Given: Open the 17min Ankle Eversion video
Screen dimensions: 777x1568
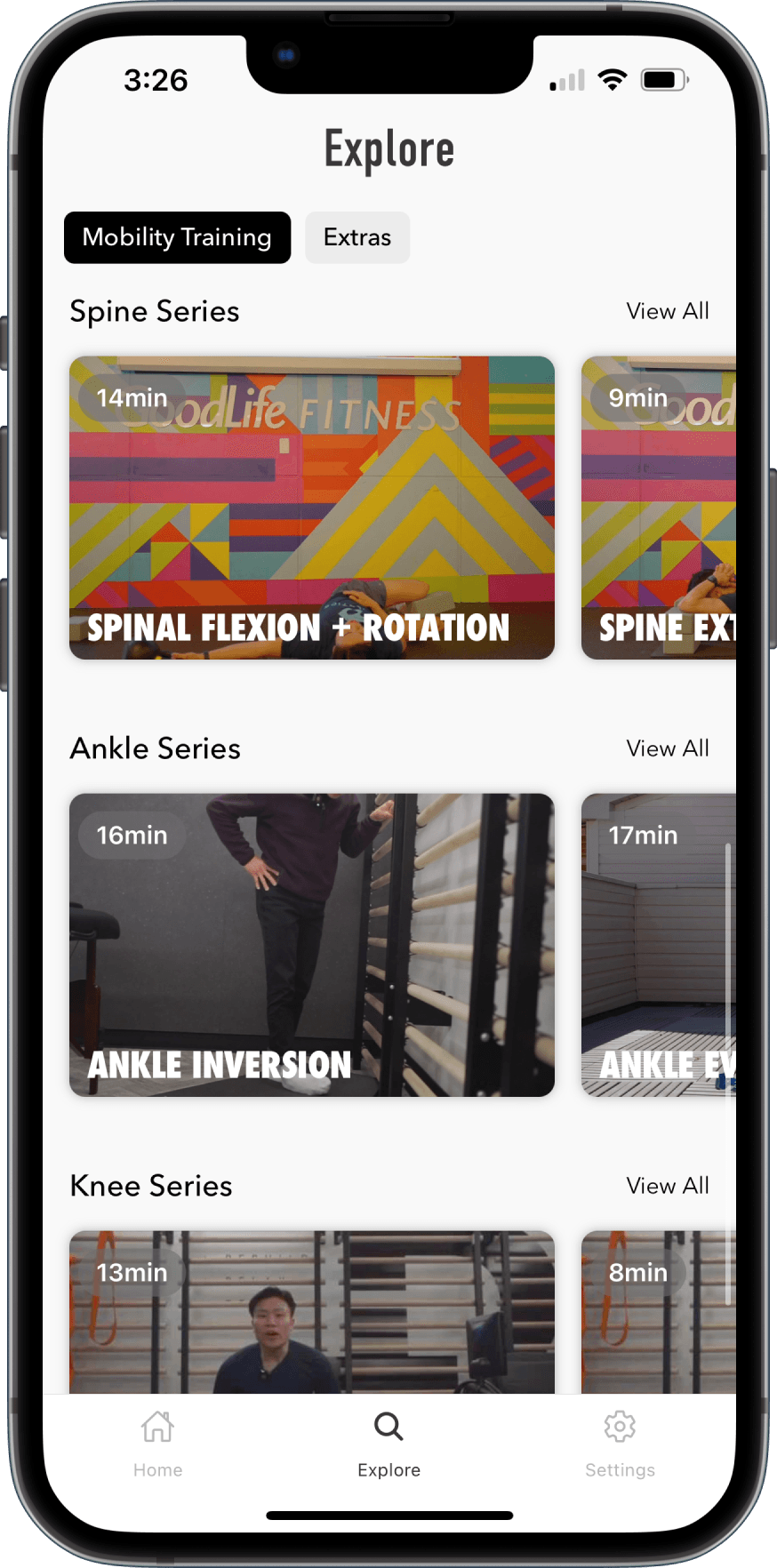Looking at the screenshot, I should [658, 944].
